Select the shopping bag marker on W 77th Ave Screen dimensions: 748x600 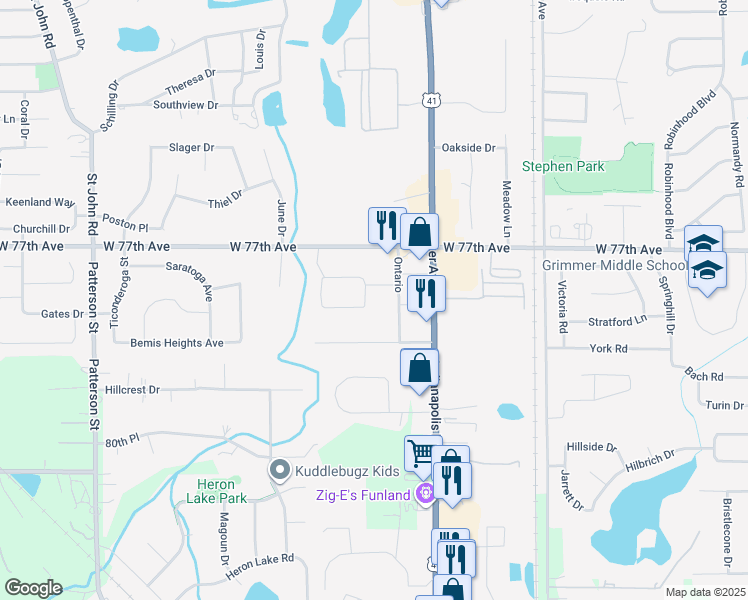pyautogui.click(x=419, y=236)
